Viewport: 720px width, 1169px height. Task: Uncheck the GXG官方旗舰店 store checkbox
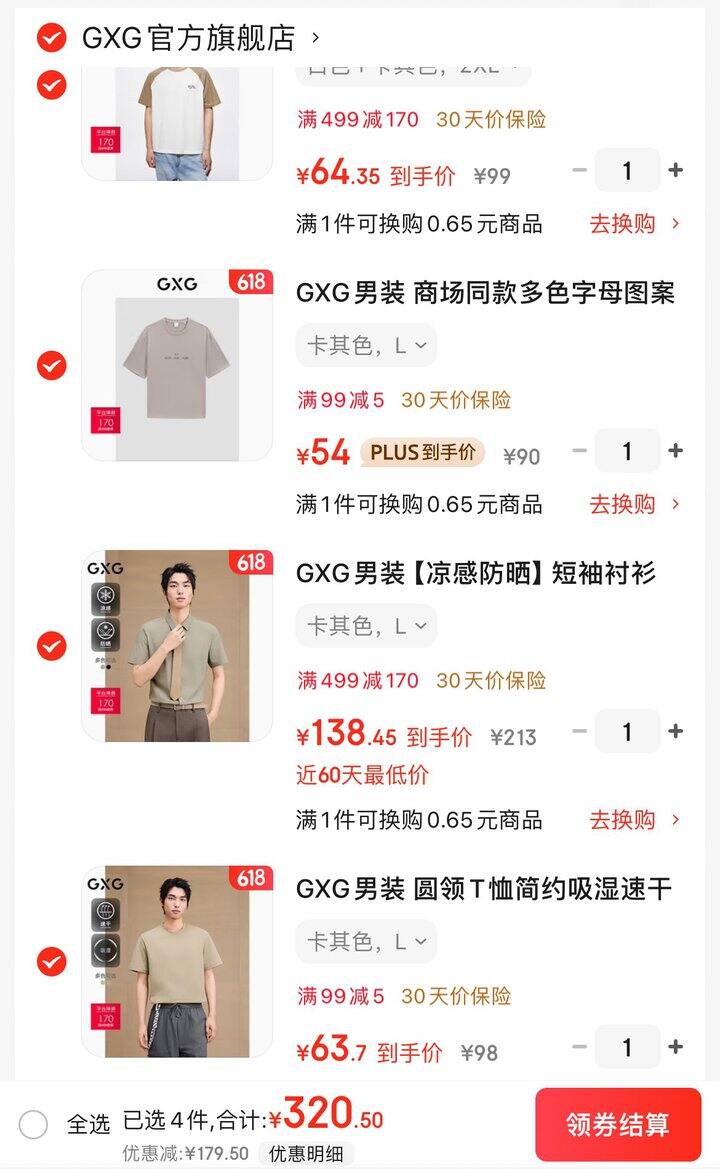[x=51, y=37]
